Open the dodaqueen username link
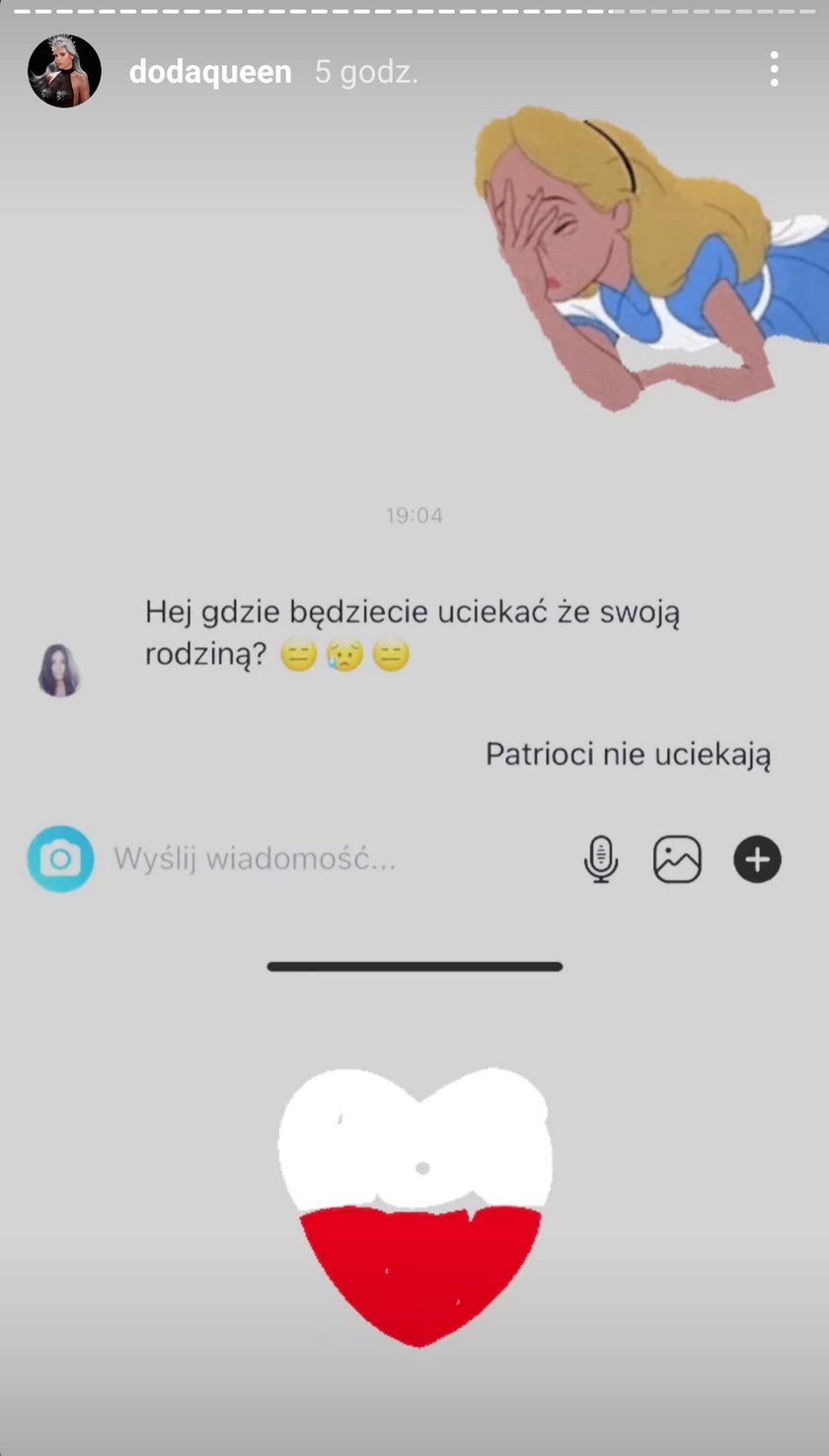This screenshot has width=829, height=1456. (x=210, y=72)
